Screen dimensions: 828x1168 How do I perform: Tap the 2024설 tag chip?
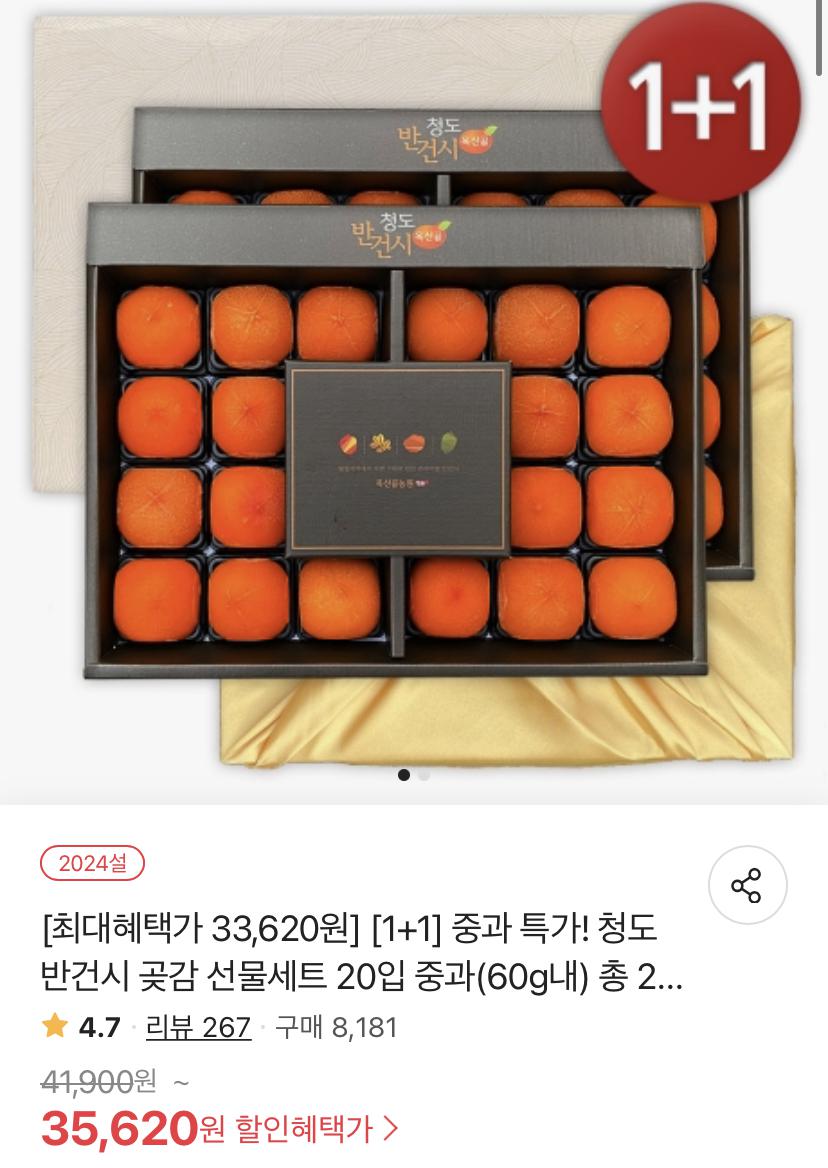point(92,863)
